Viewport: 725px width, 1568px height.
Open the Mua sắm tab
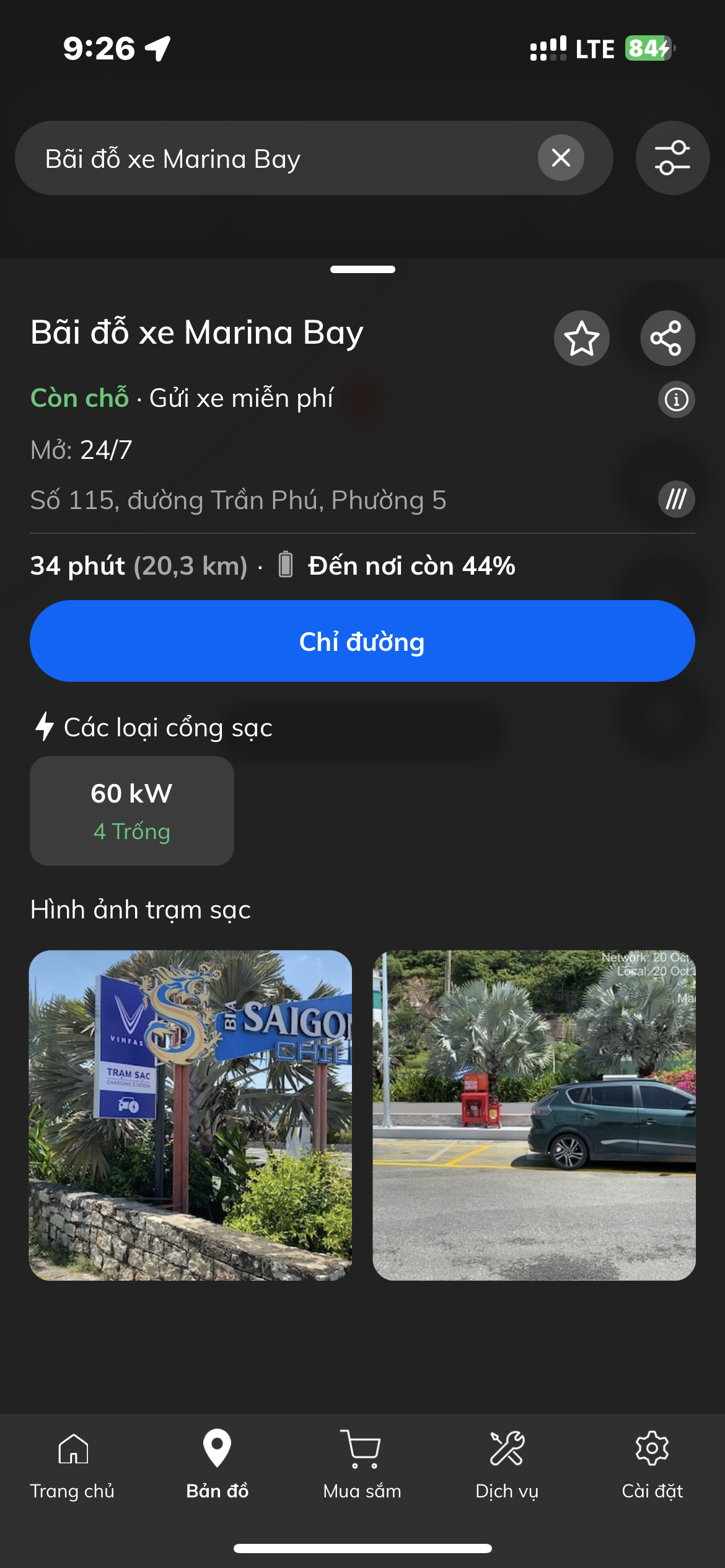point(362,1464)
